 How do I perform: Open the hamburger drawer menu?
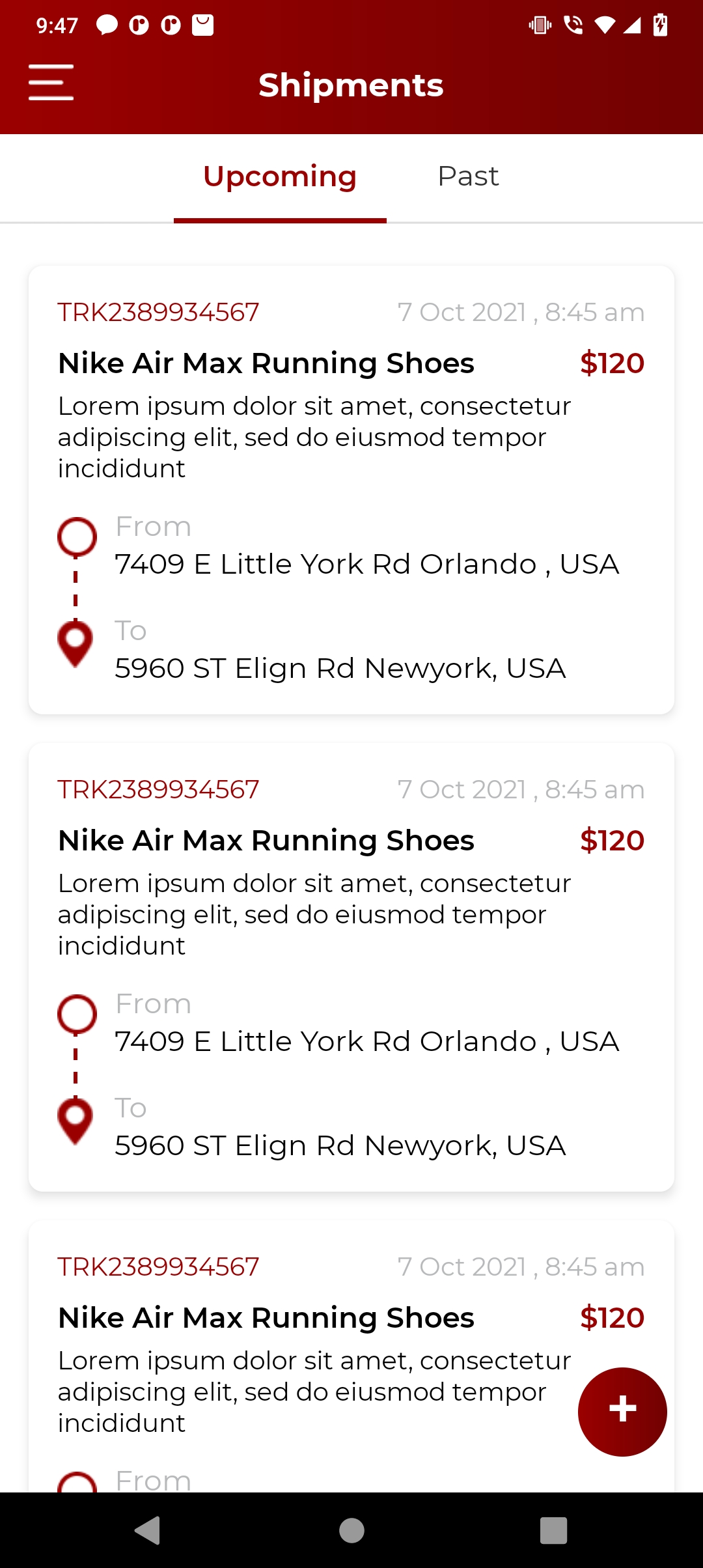click(51, 83)
